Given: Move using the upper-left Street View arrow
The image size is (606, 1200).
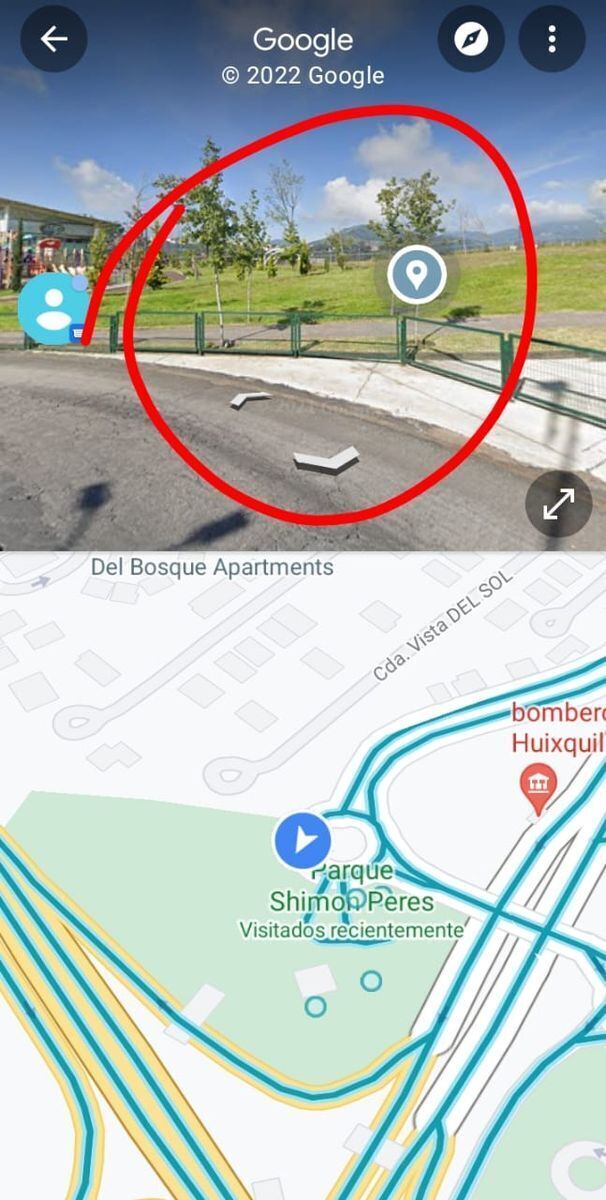Looking at the screenshot, I should tap(250, 400).
